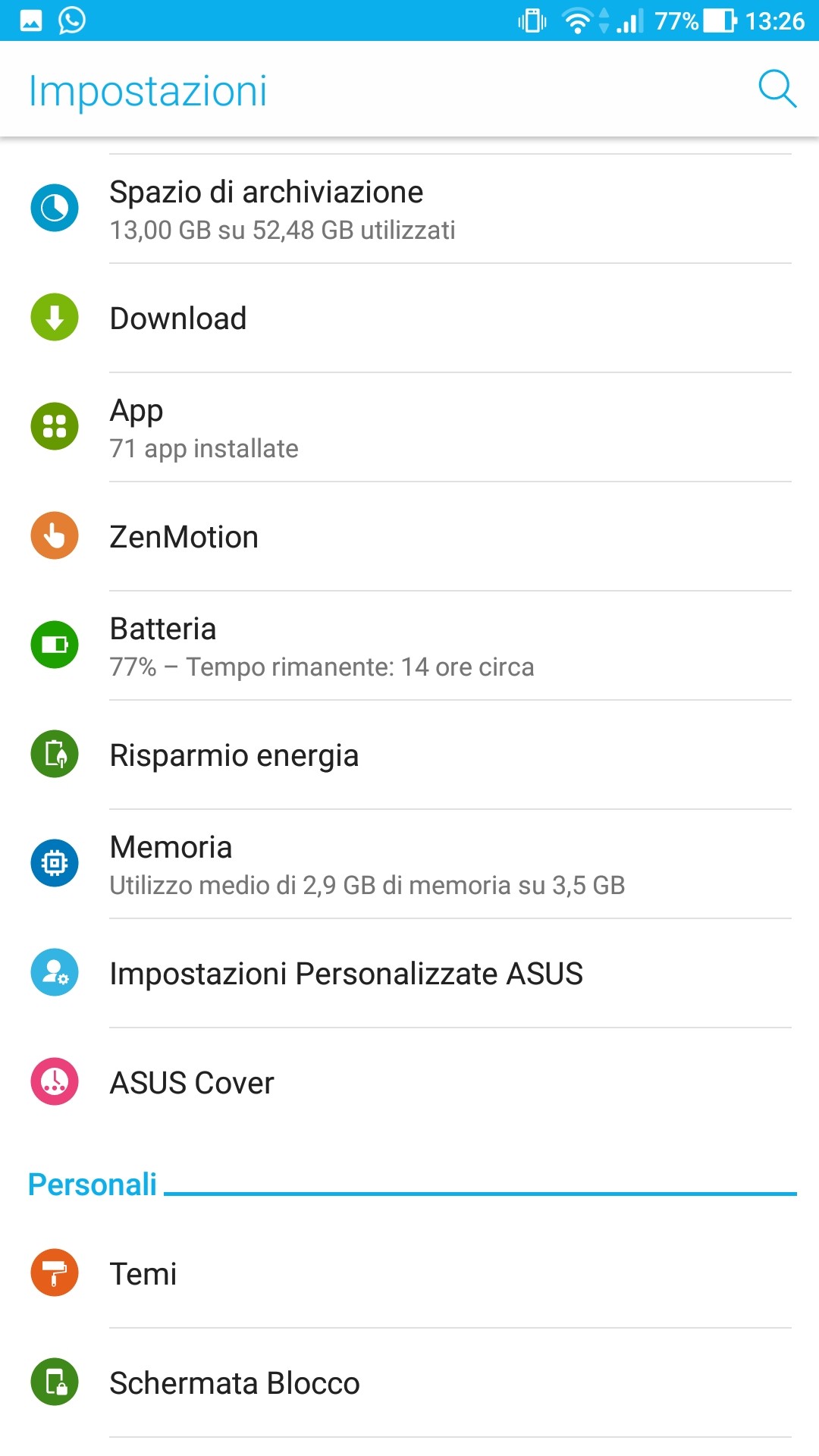Open the Temi settings
Screen dimensions: 819x1456
(x=409, y=1274)
